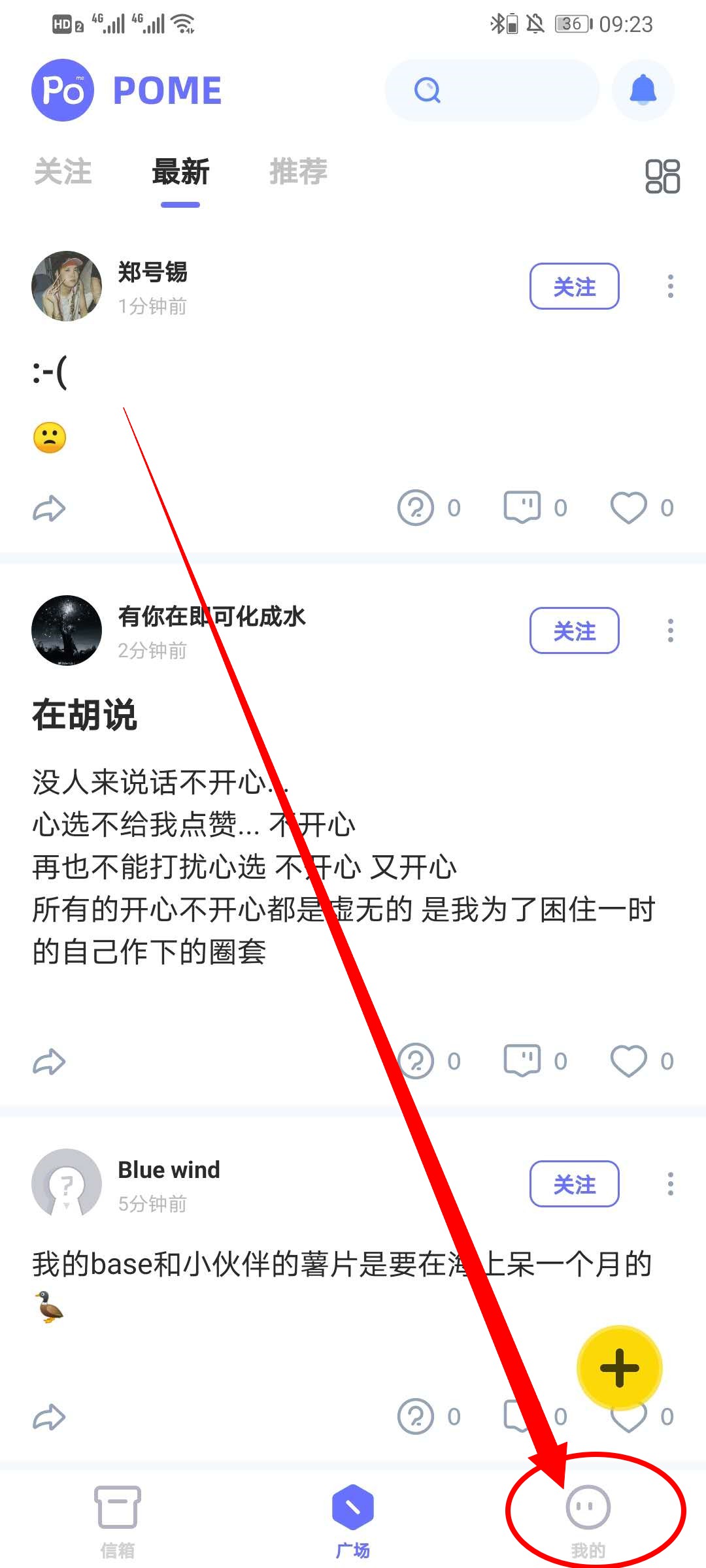Open overflow menu on 有你在即可化成水's post

(670, 630)
